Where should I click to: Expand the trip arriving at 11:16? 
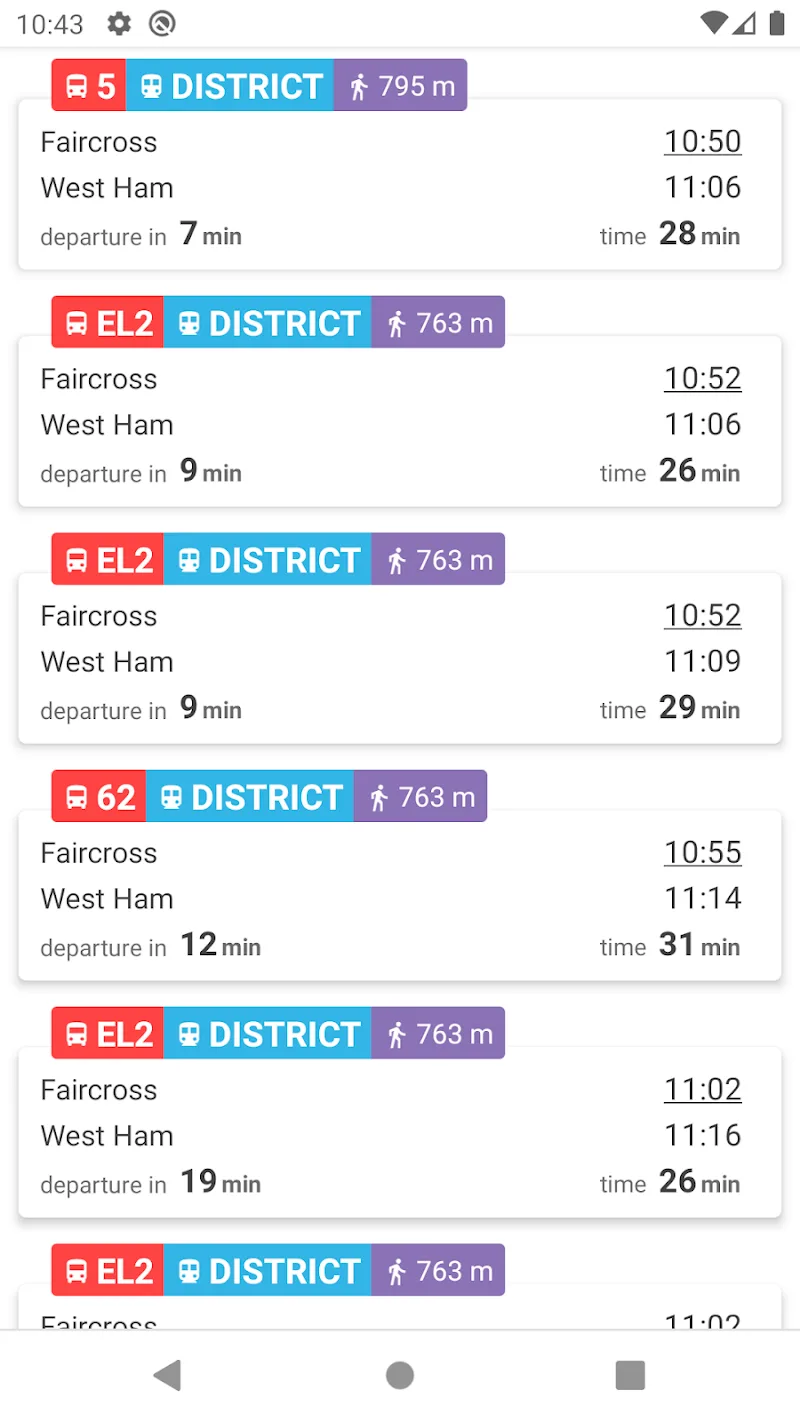400,1134
